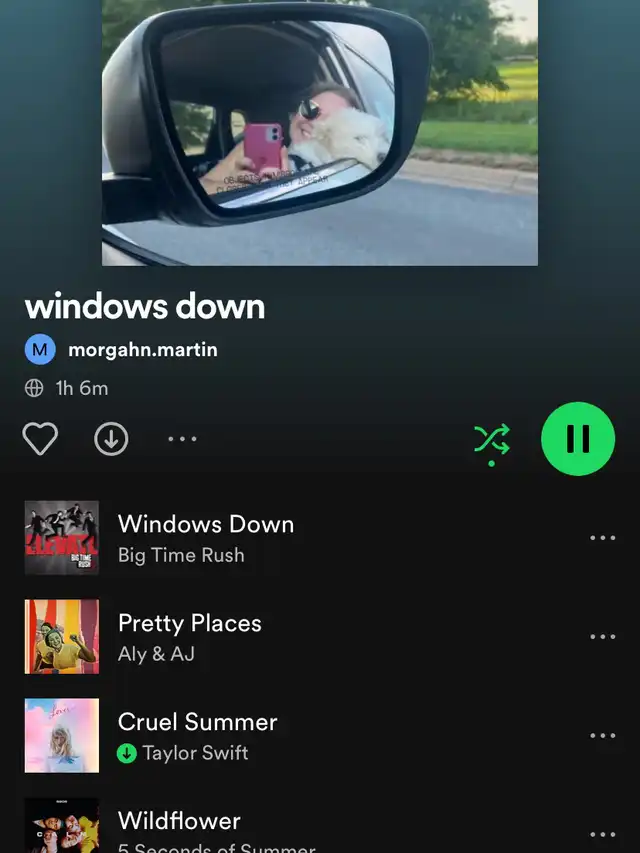The width and height of the screenshot is (640, 853).
Task: Open more options for Pretty Places track
Action: [x=603, y=637]
